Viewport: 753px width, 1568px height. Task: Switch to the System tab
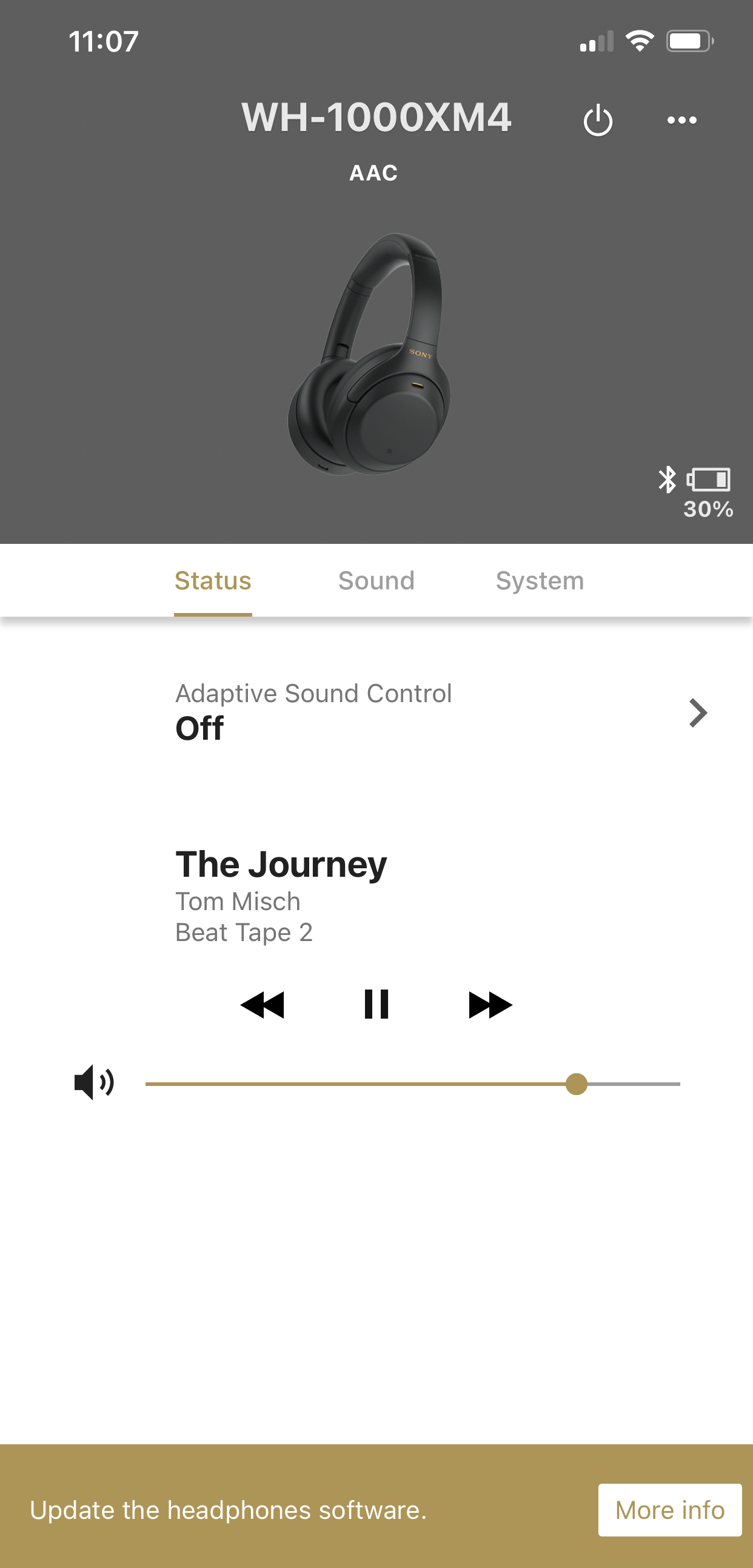[540, 581]
